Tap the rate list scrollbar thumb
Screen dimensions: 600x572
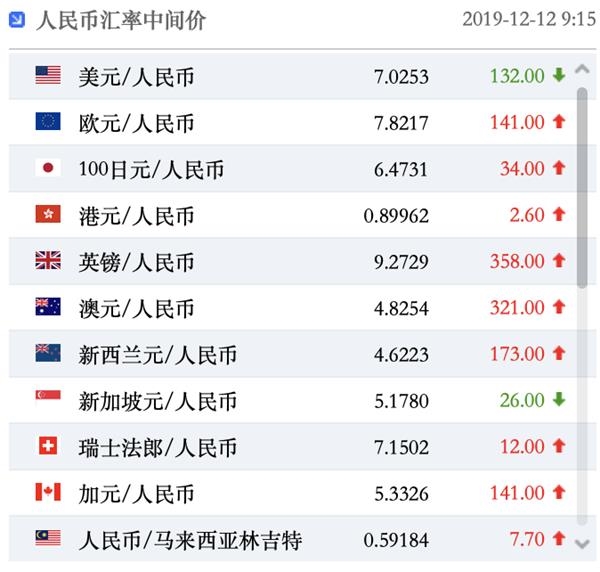[x=583, y=187]
